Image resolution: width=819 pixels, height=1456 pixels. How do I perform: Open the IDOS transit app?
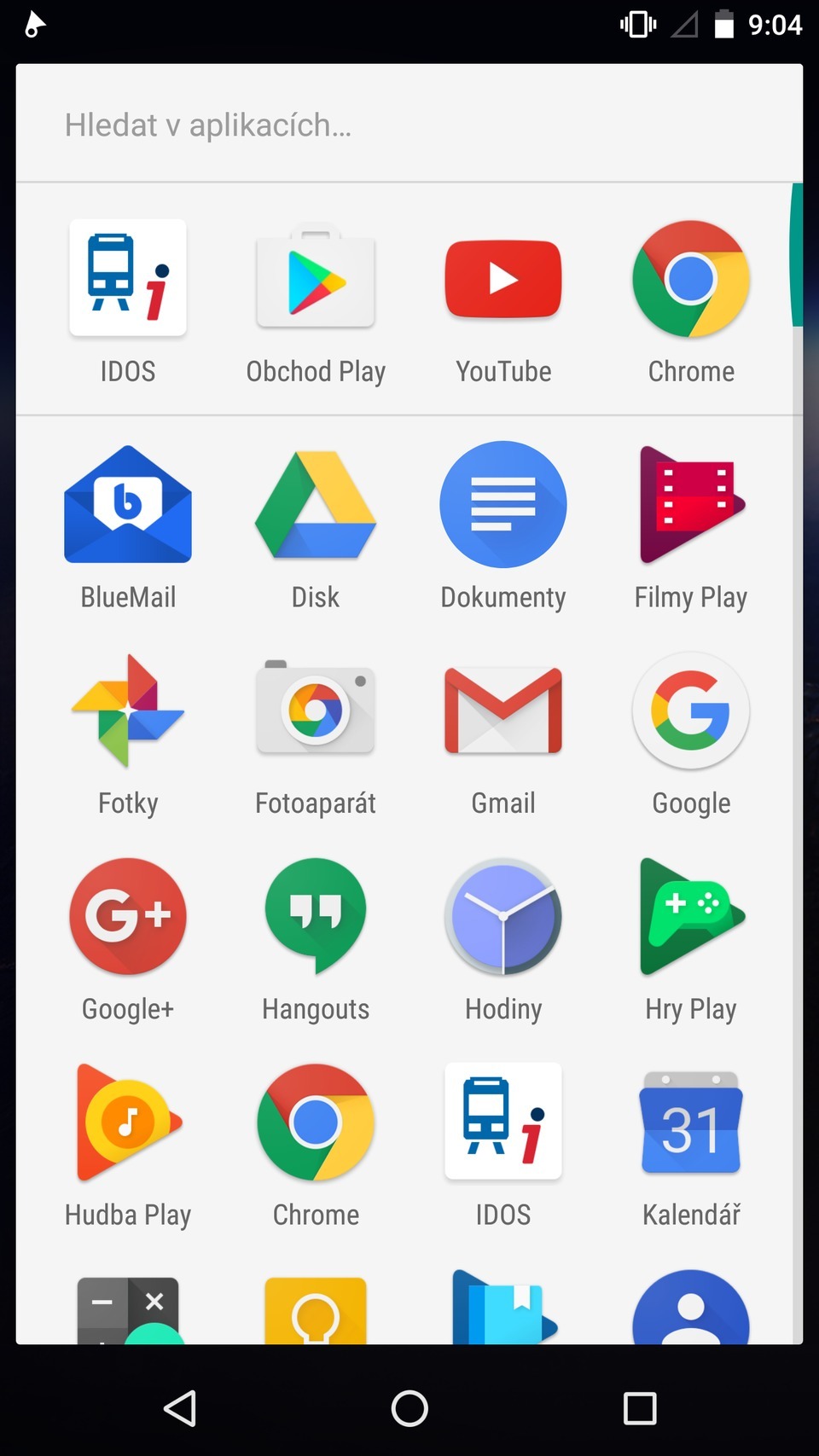pos(127,279)
